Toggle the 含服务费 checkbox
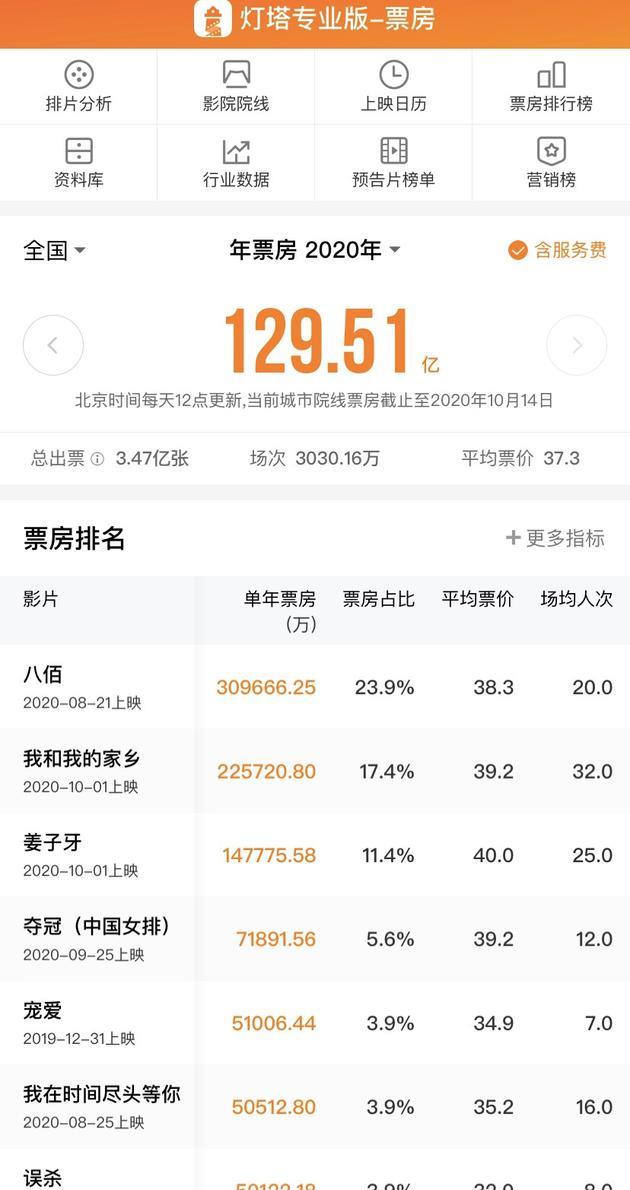Screen dimensions: 630x1190 [x=557, y=250]
